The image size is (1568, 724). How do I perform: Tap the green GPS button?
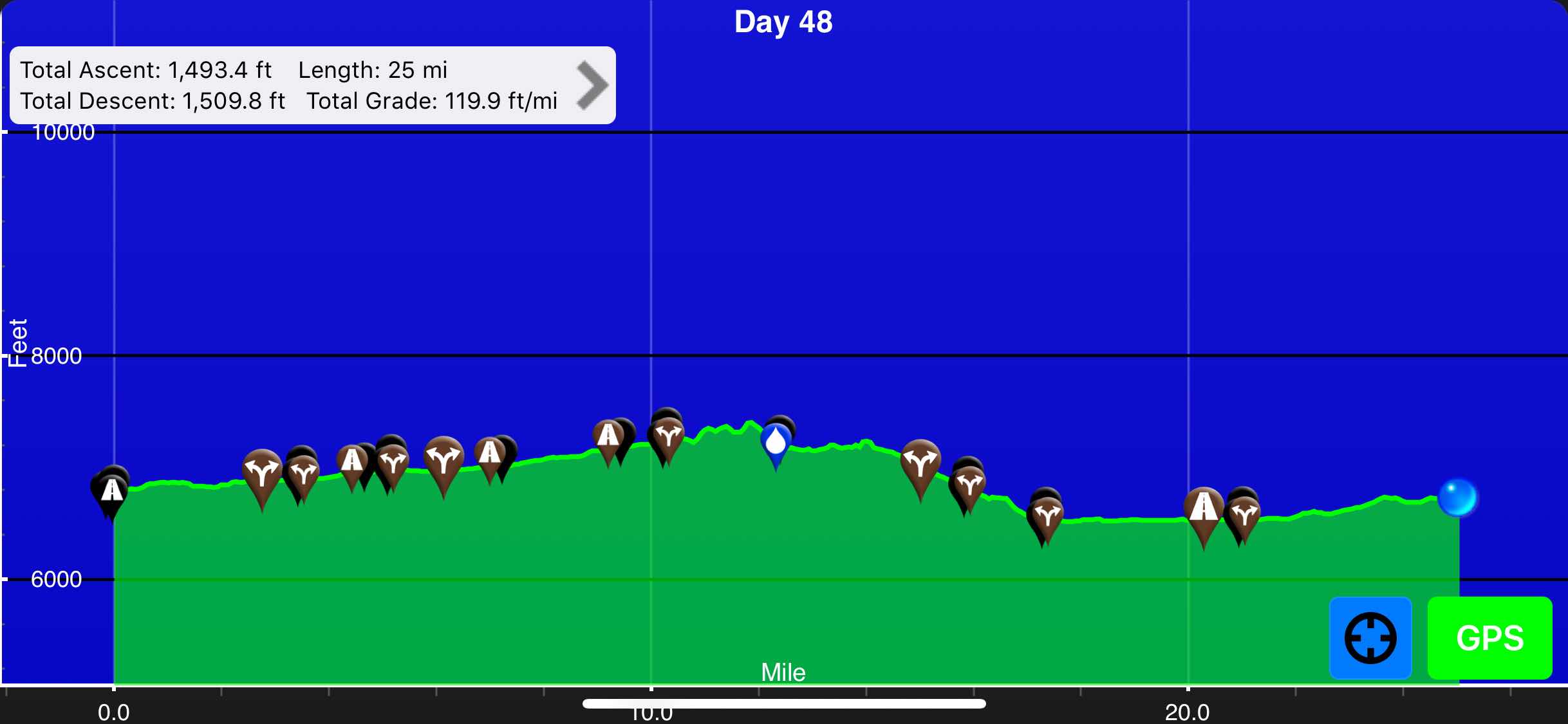(x=1489, y=638)
